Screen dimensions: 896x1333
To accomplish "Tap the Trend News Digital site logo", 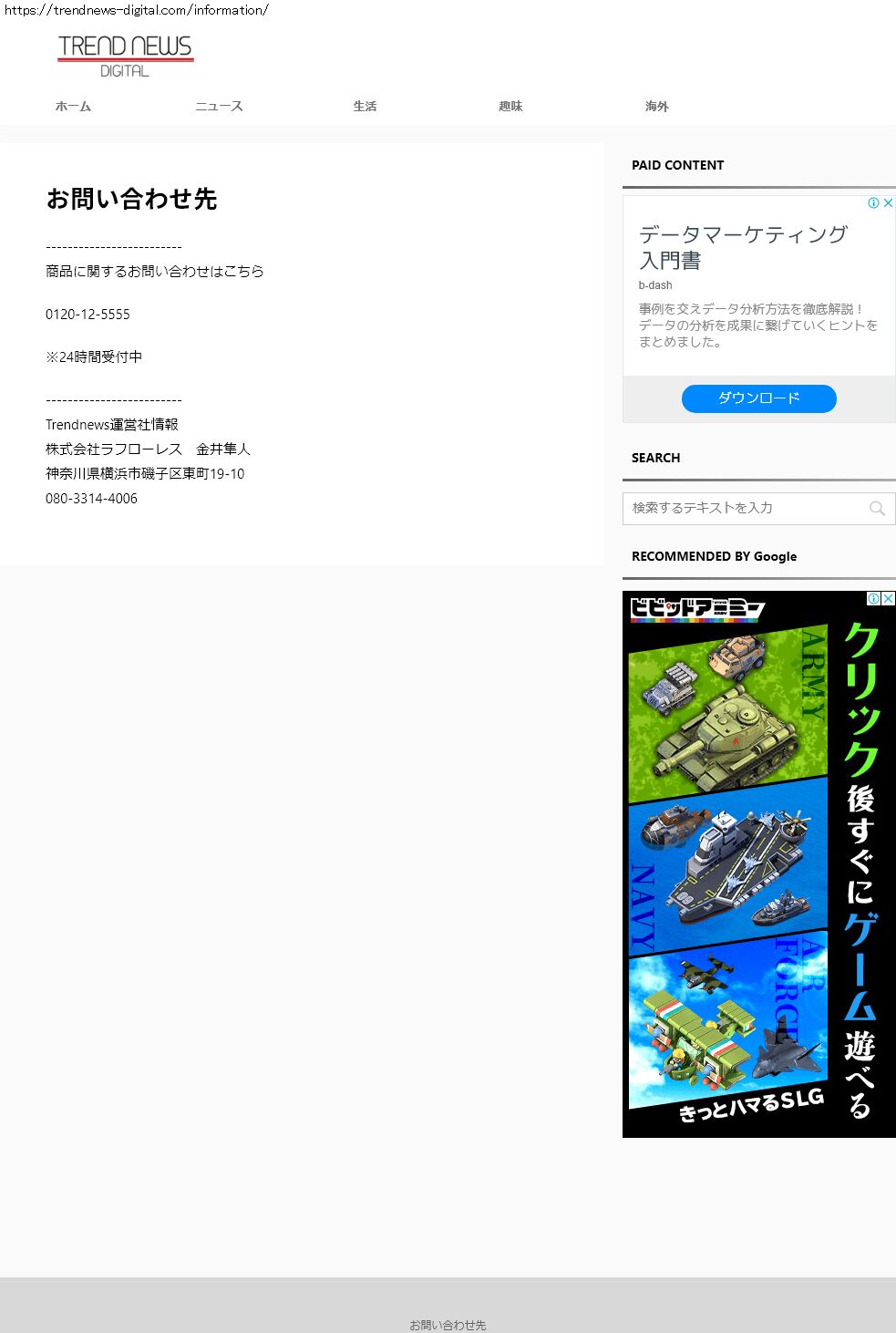I will pyautogui.click(x=126, y=56).
